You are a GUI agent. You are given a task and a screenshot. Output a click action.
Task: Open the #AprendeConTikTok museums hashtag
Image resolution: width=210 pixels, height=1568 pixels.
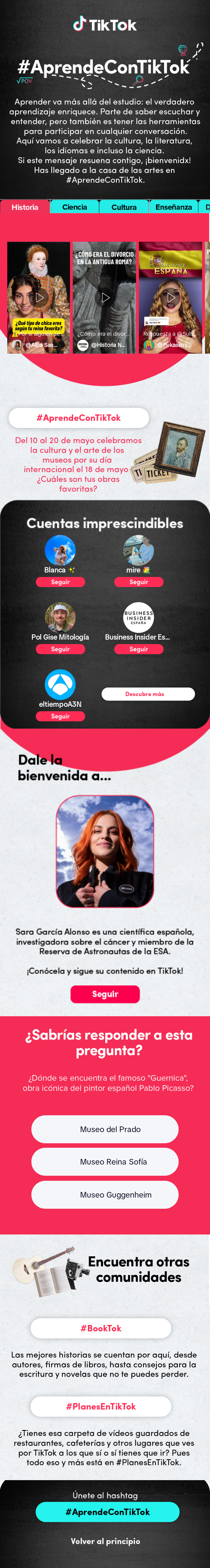78,417
